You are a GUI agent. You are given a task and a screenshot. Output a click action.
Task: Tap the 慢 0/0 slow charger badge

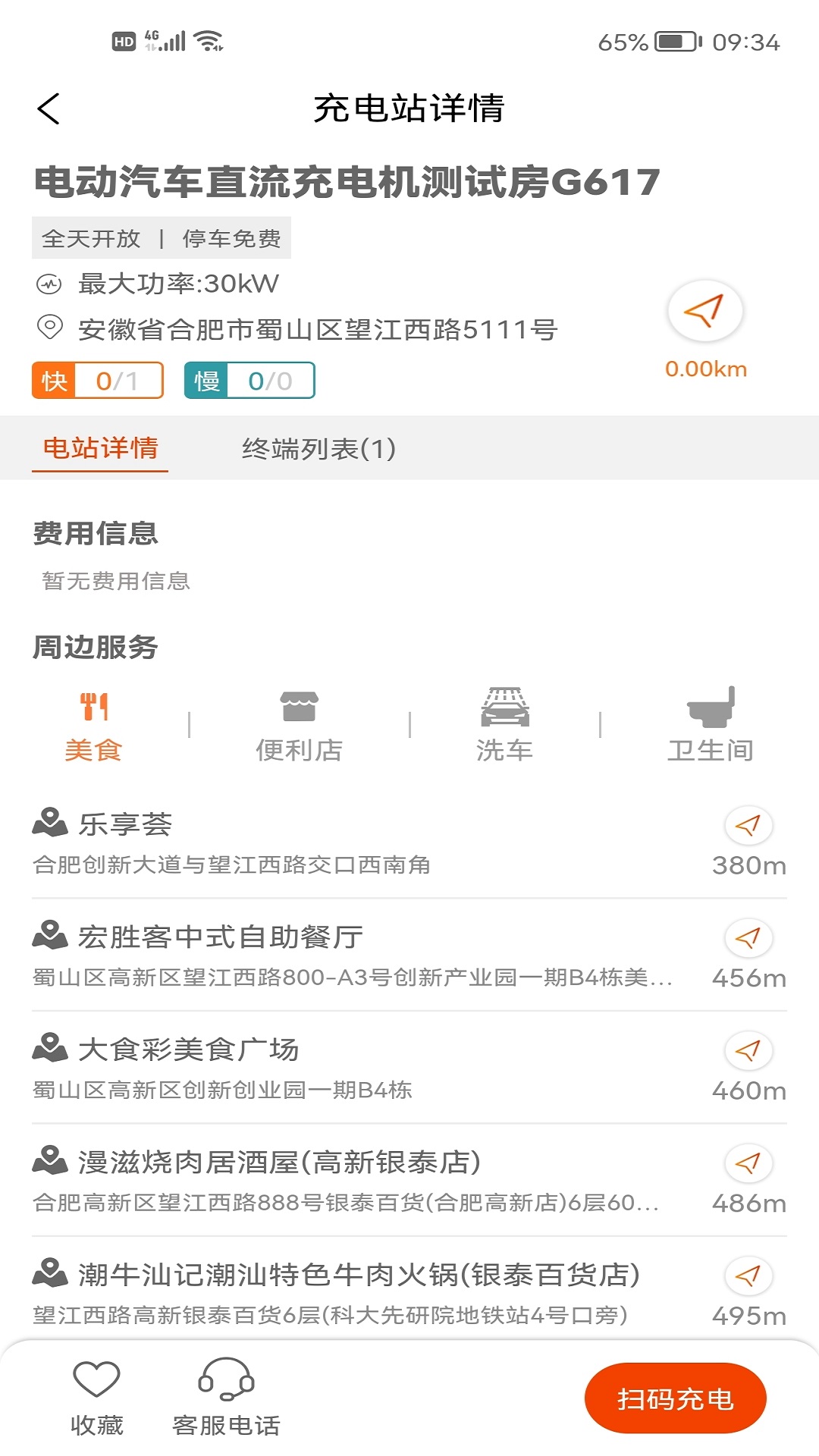click(249, 381)
